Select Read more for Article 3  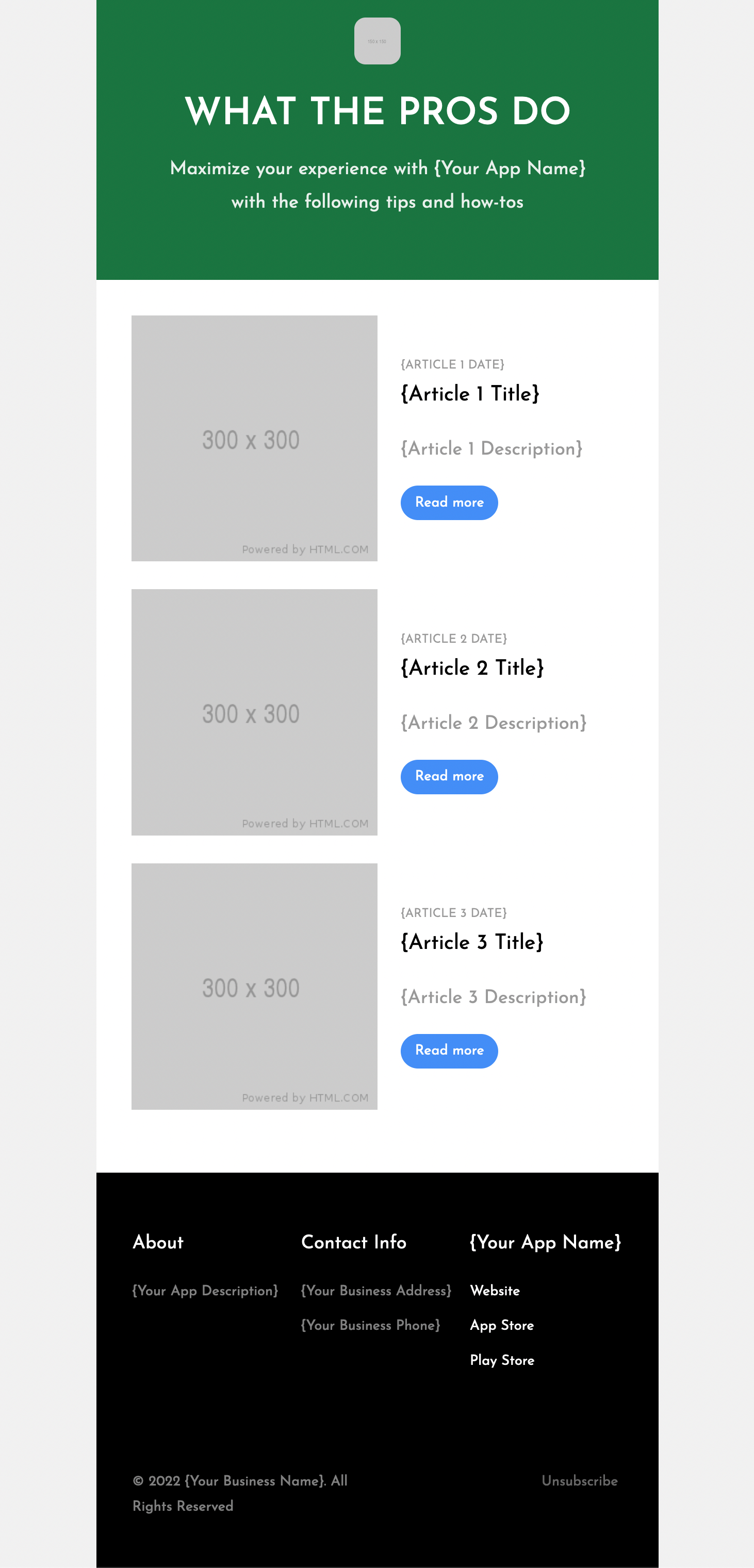pos(449,1050)
